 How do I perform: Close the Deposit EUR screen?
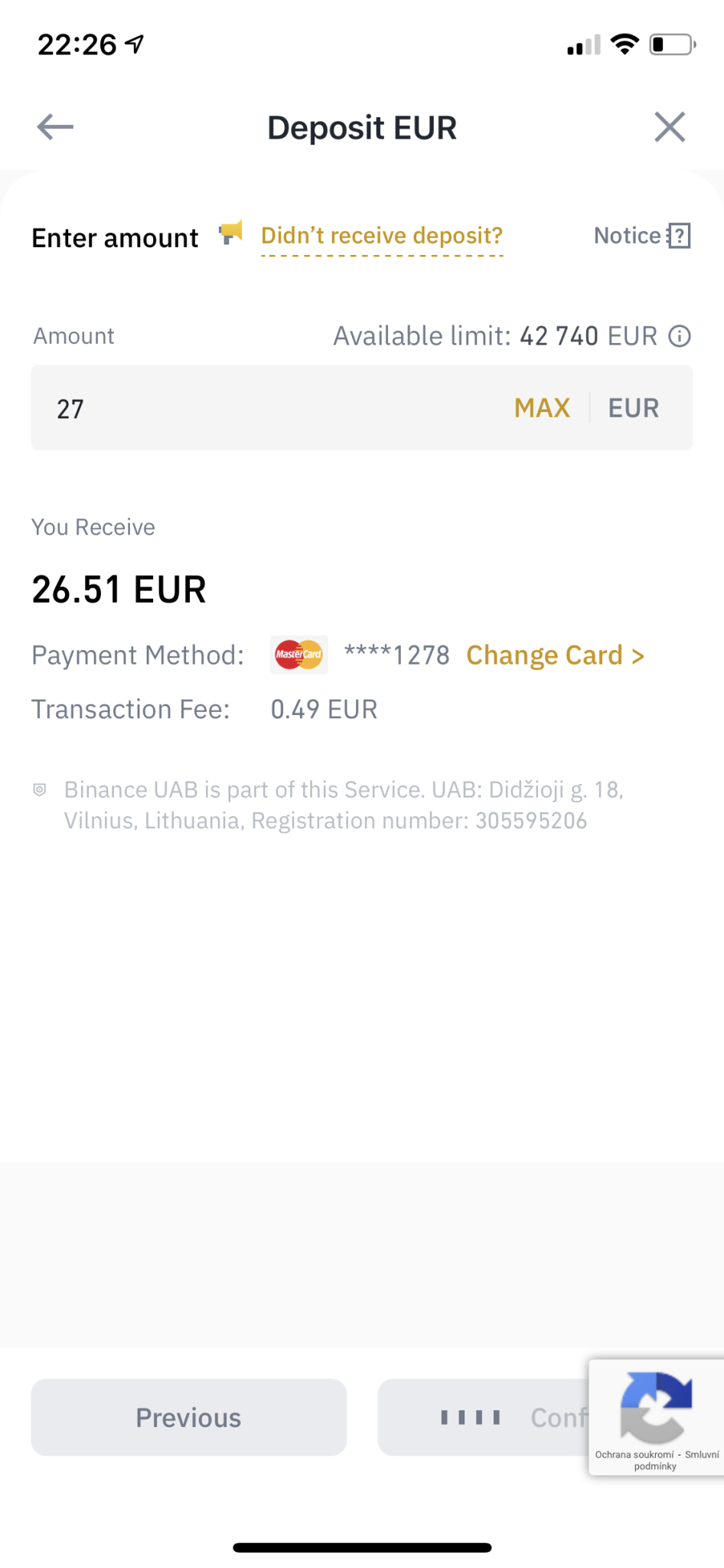670,127
